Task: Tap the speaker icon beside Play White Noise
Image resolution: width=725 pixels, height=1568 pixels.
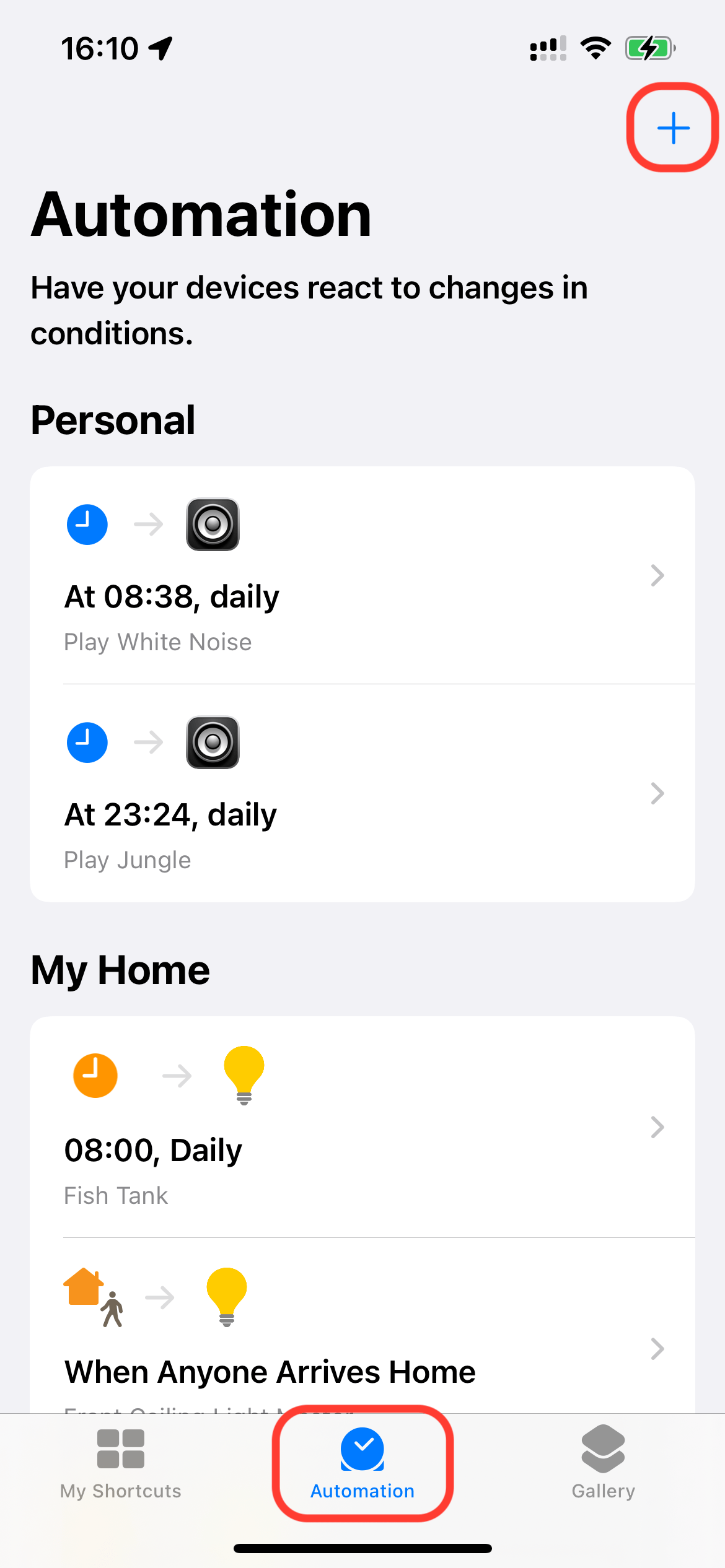Action: pyautogui.click(x=213, y=524)
